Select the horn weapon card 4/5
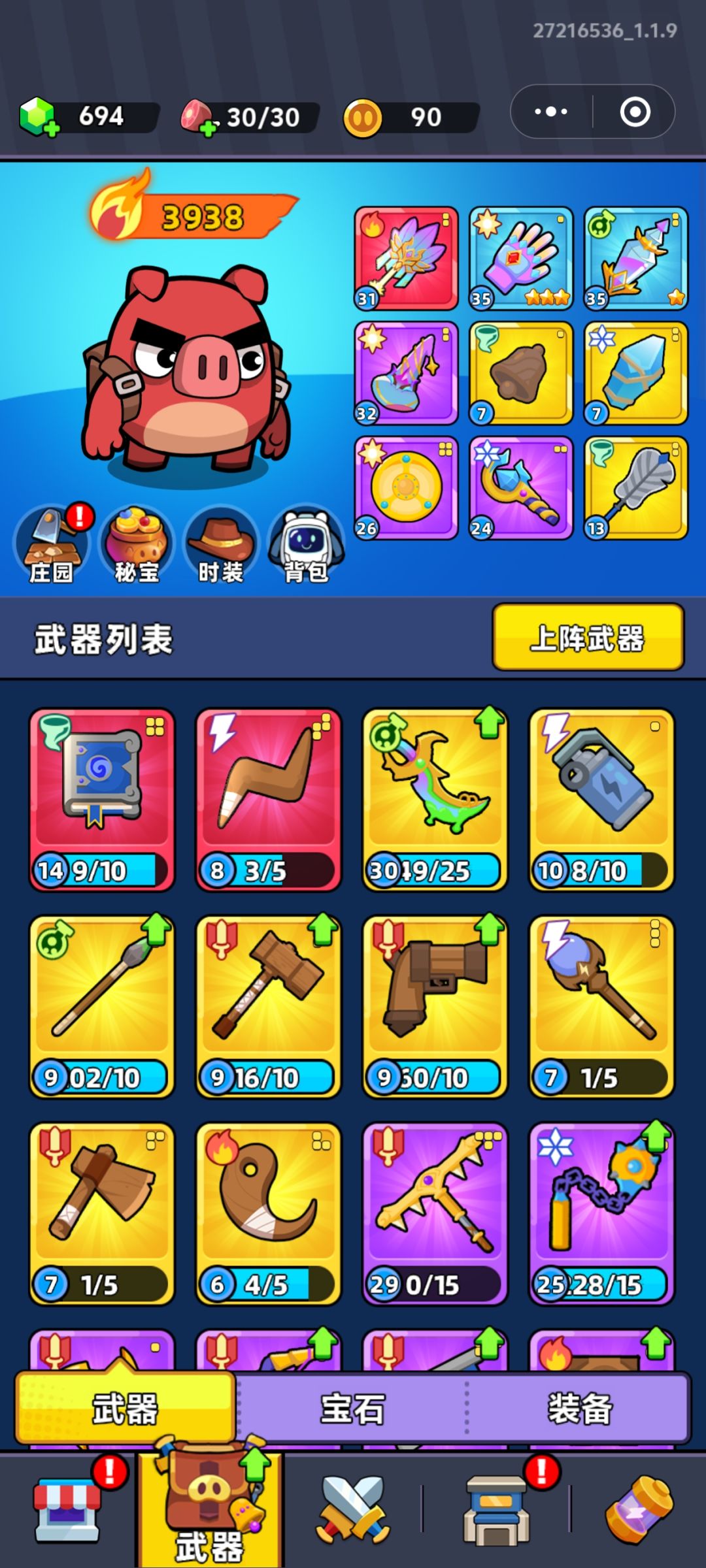706x1568 pixels. 269,1214
